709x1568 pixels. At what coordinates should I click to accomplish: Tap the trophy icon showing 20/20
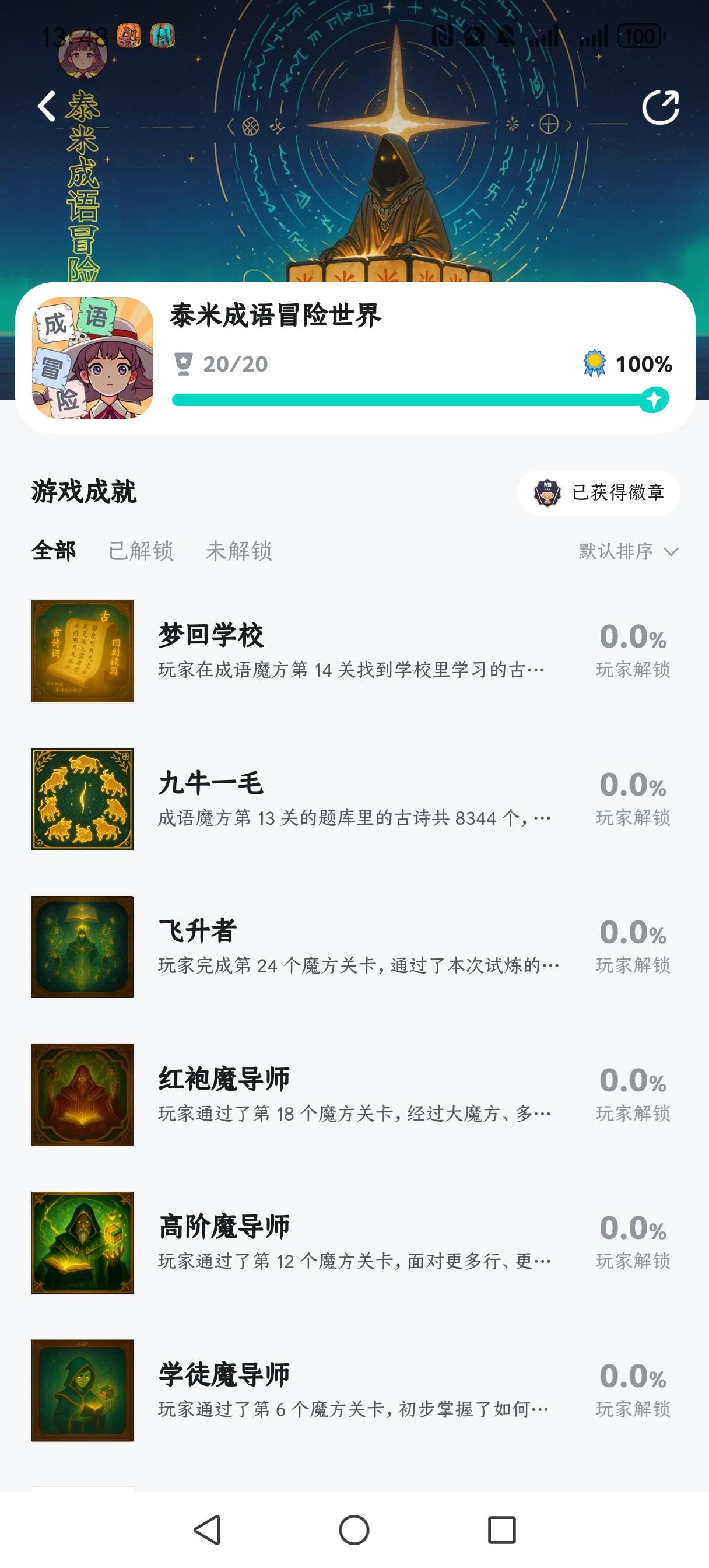tap(187, 364)
